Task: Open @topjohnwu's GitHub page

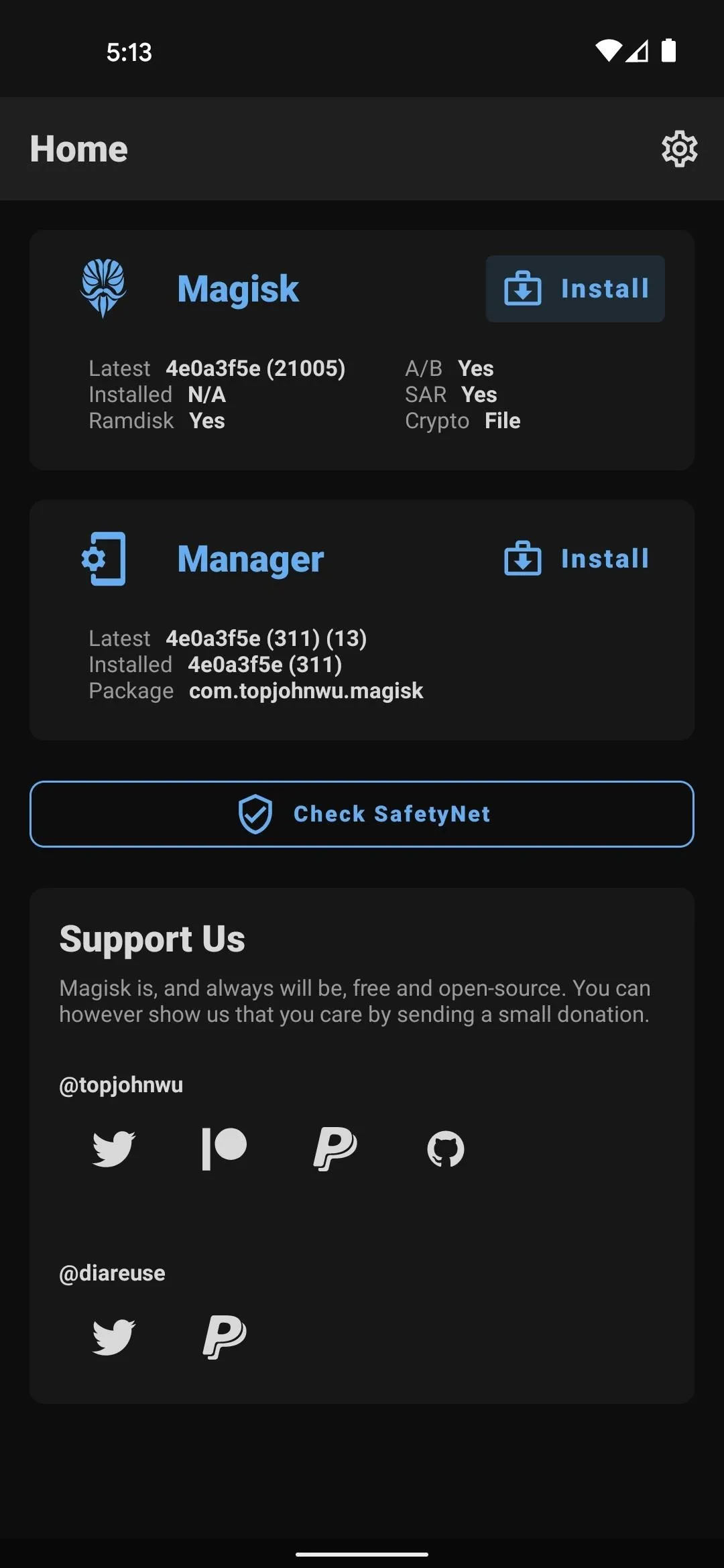Action: pyautogui.click(x=446, y=1149)
